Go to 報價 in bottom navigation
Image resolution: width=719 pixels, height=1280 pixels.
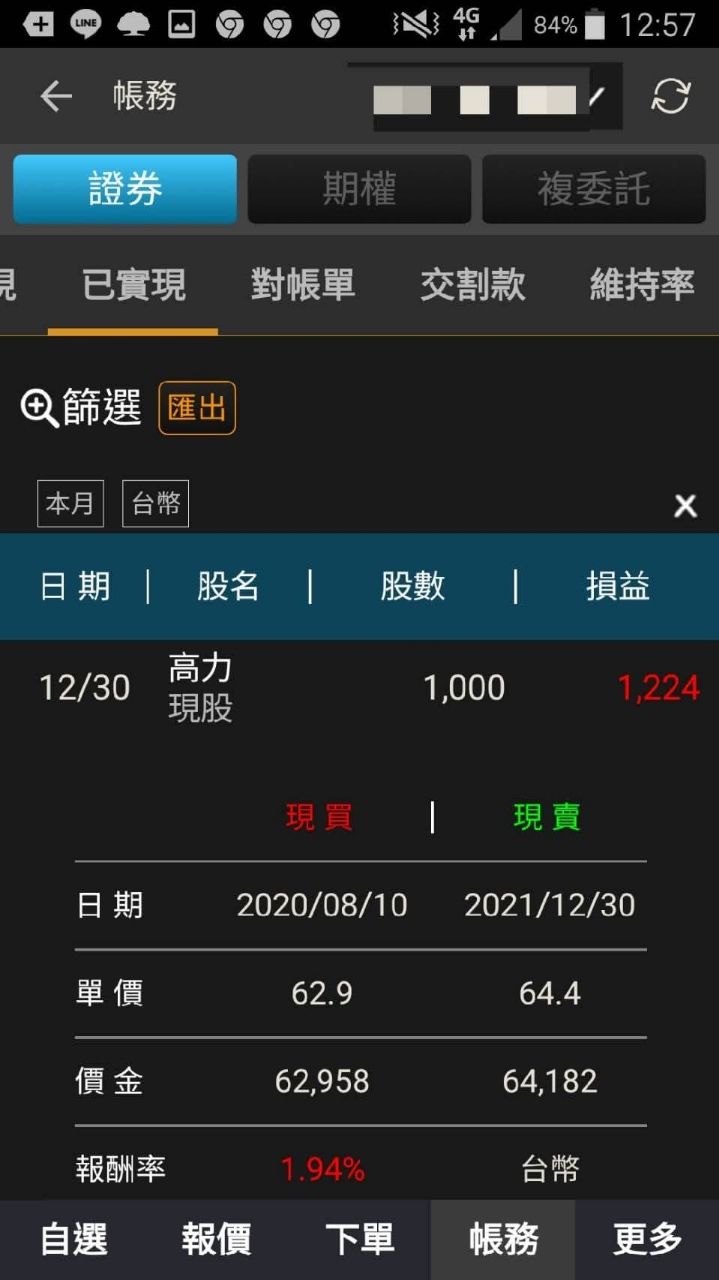click(216, 1240)
